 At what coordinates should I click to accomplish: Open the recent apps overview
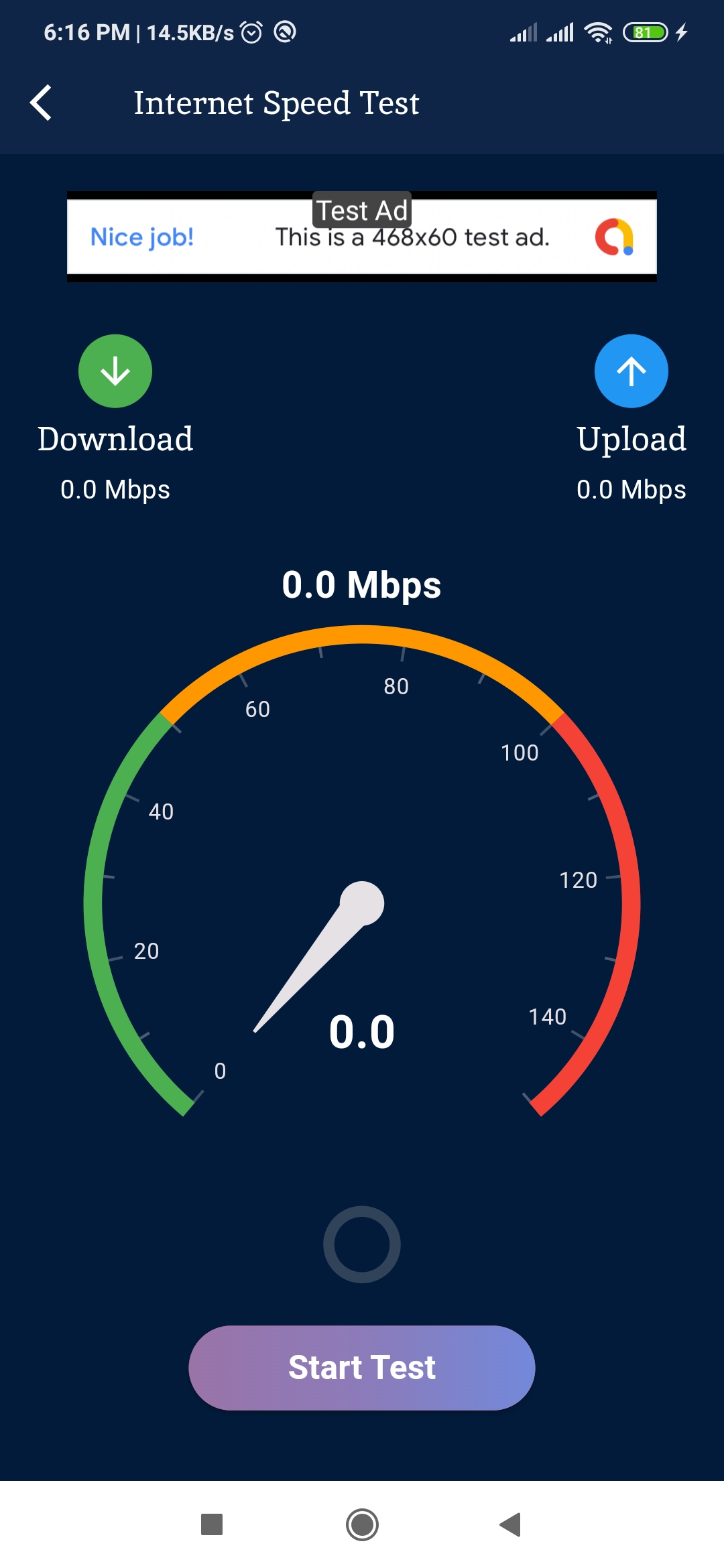click(x=212, y=1524)
